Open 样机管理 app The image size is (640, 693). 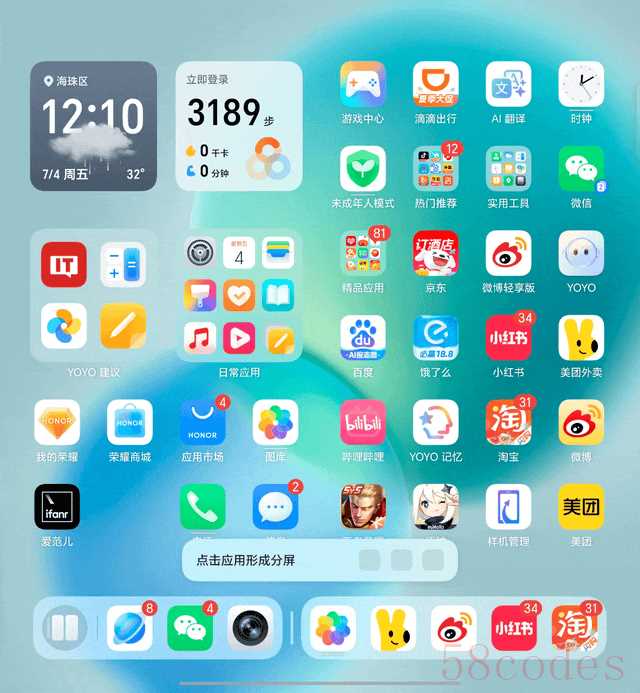(x=508, y=507)
